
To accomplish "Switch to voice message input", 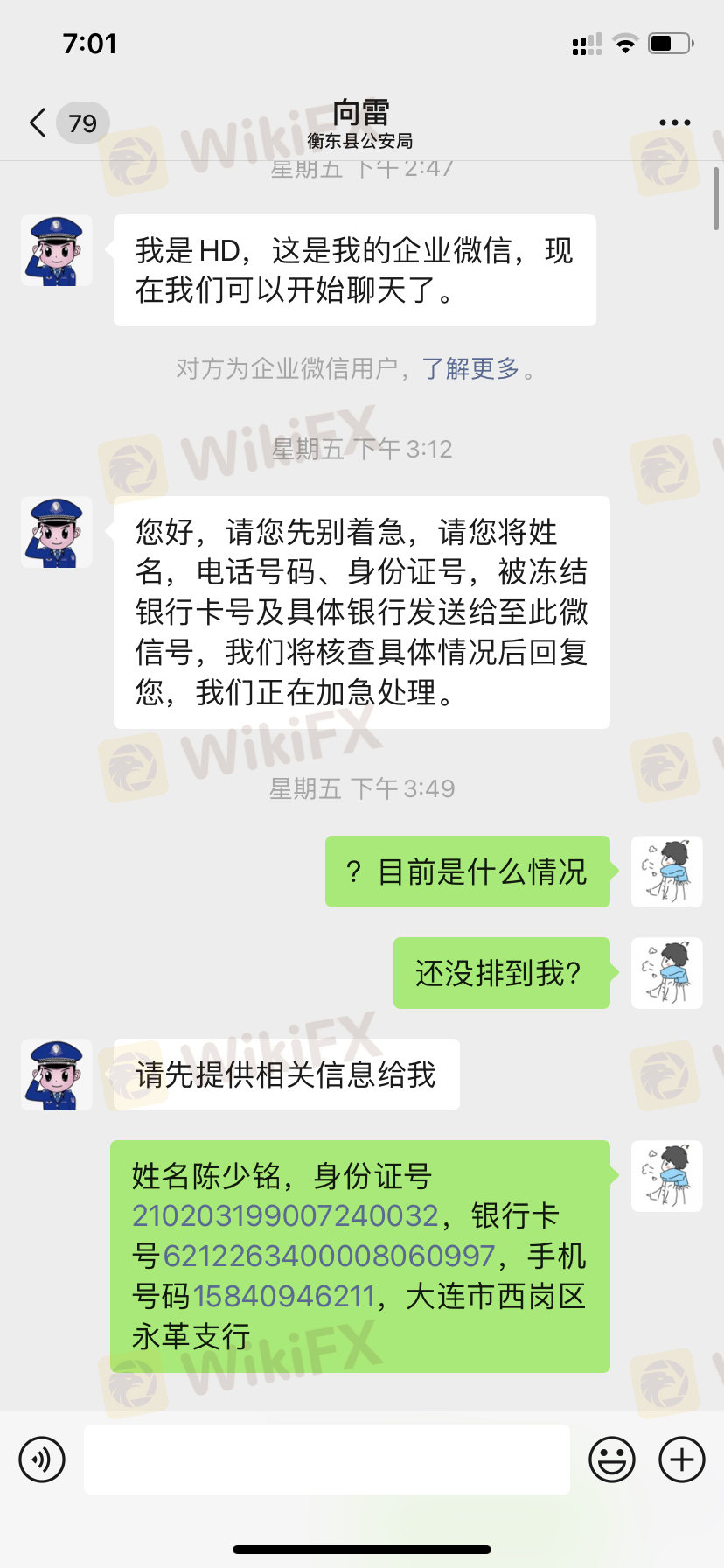I will (42, 1459).
